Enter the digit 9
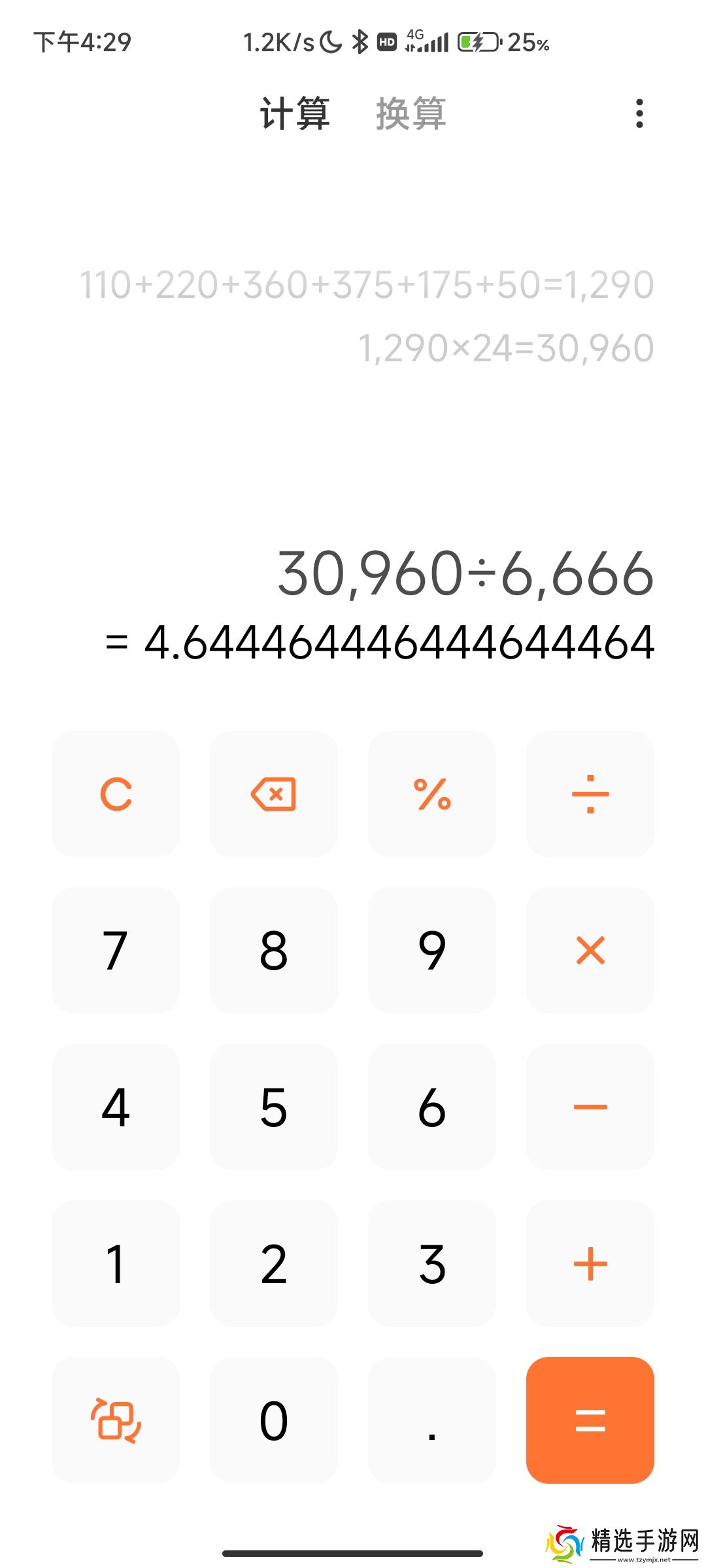Image resolution: width=706 pixels, height=1568 pixels. click(432, 950)
